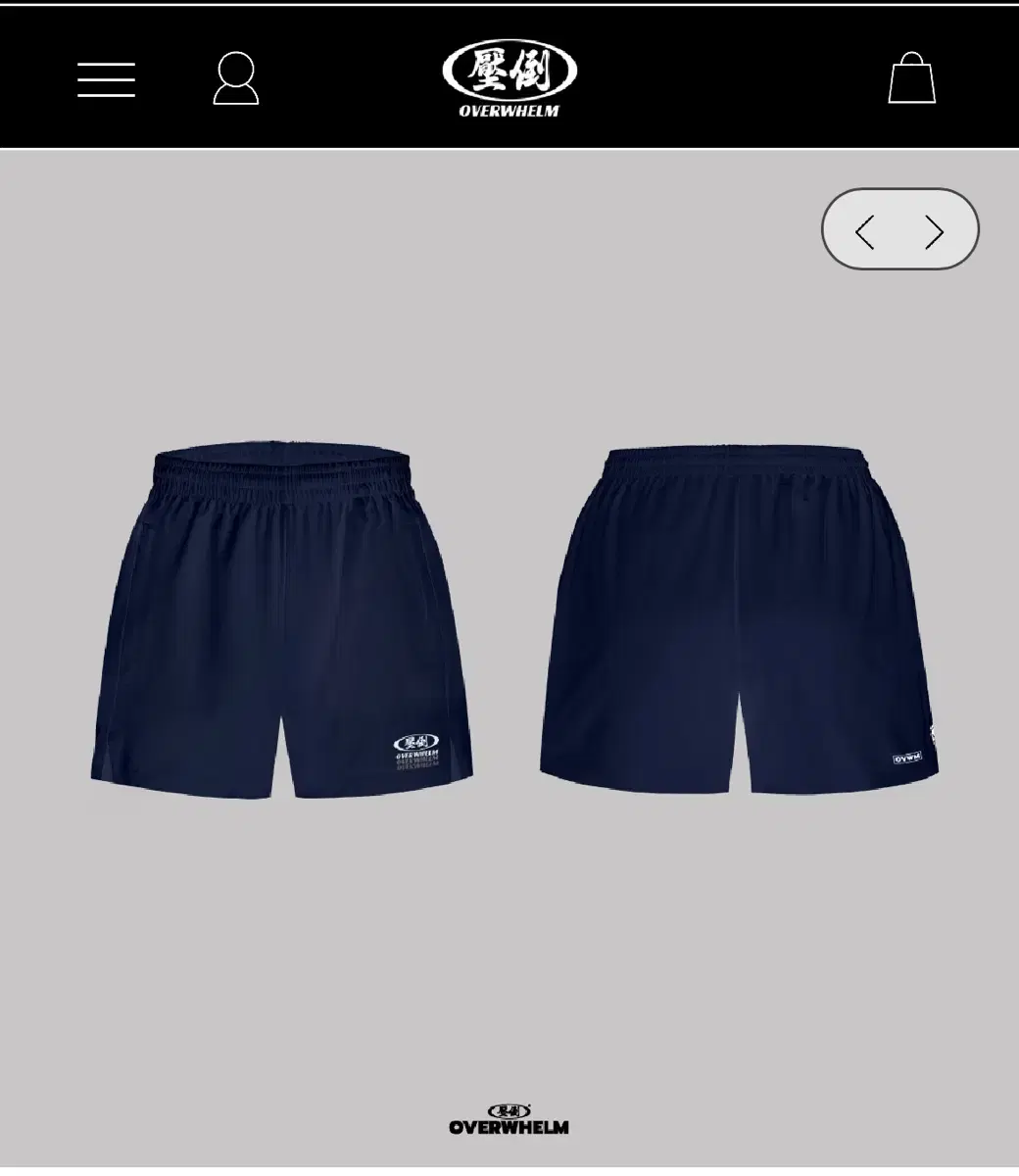Screen dimensions: 1019x1176
Task: Show the previous product photo
Action: click(864, 230)
